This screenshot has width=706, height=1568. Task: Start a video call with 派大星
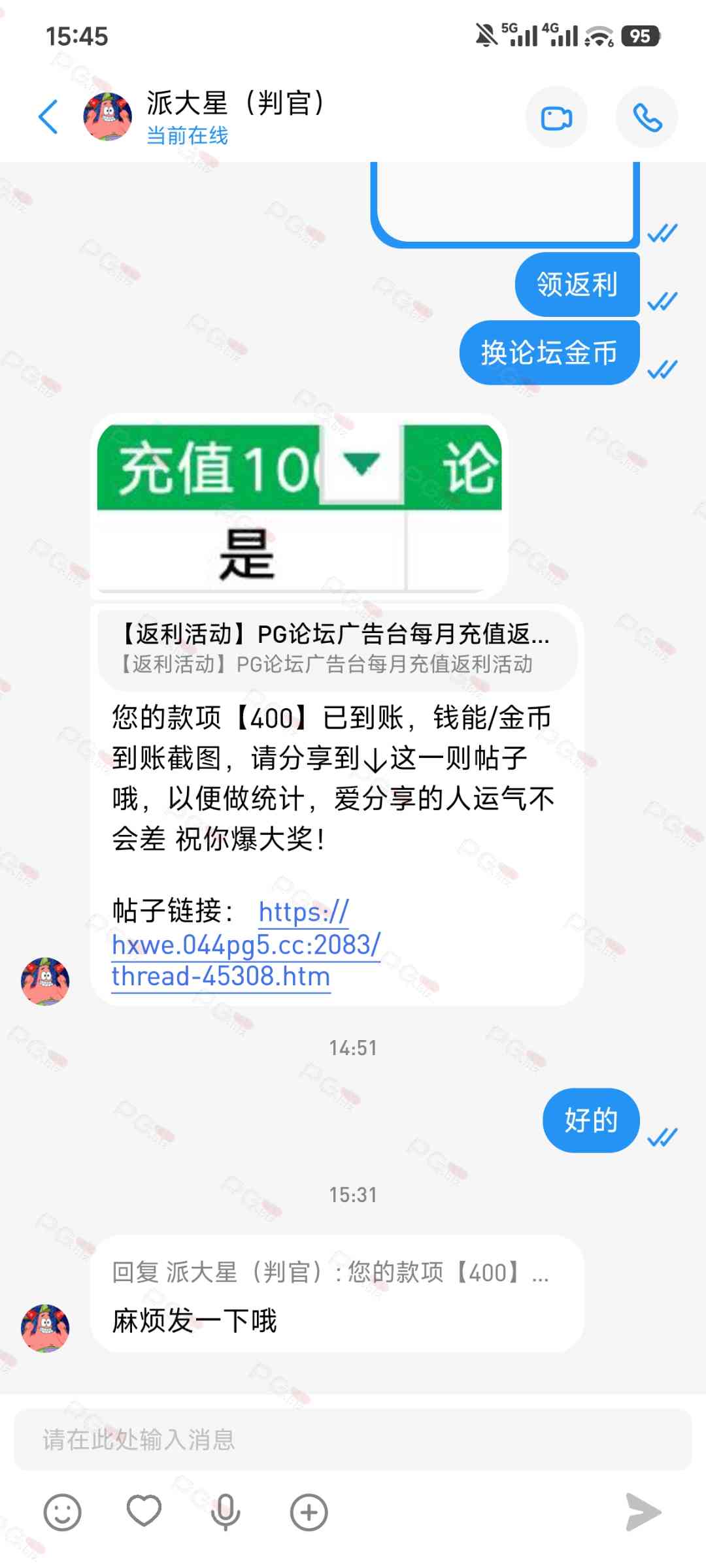pos(556,118)
